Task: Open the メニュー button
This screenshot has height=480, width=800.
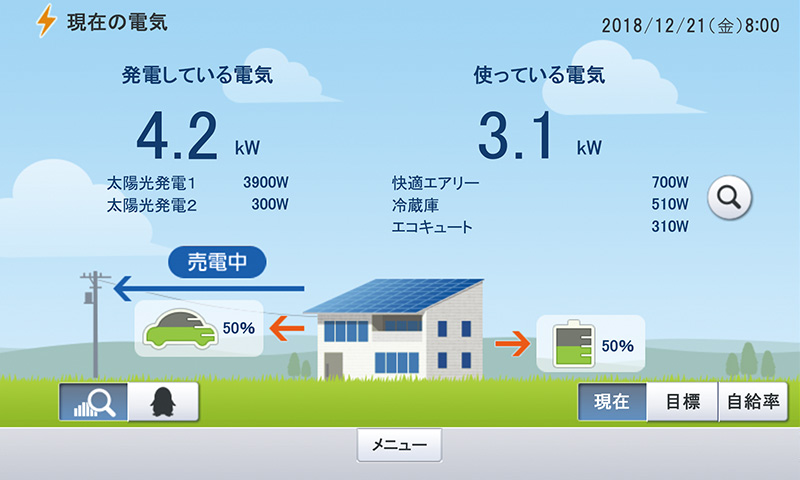Action: (399, 444)
